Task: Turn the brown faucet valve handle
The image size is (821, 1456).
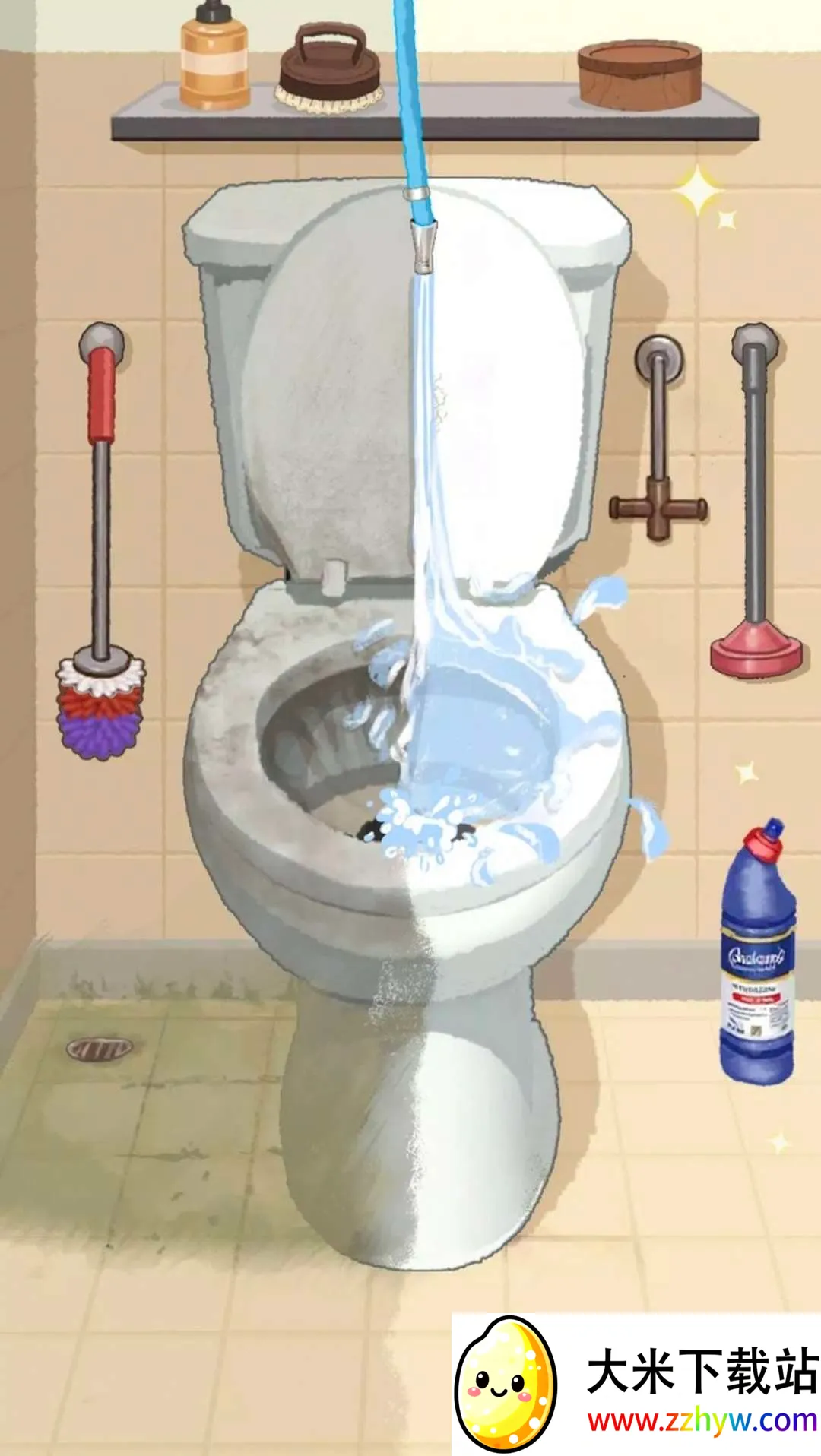Action: click(658, 508)
